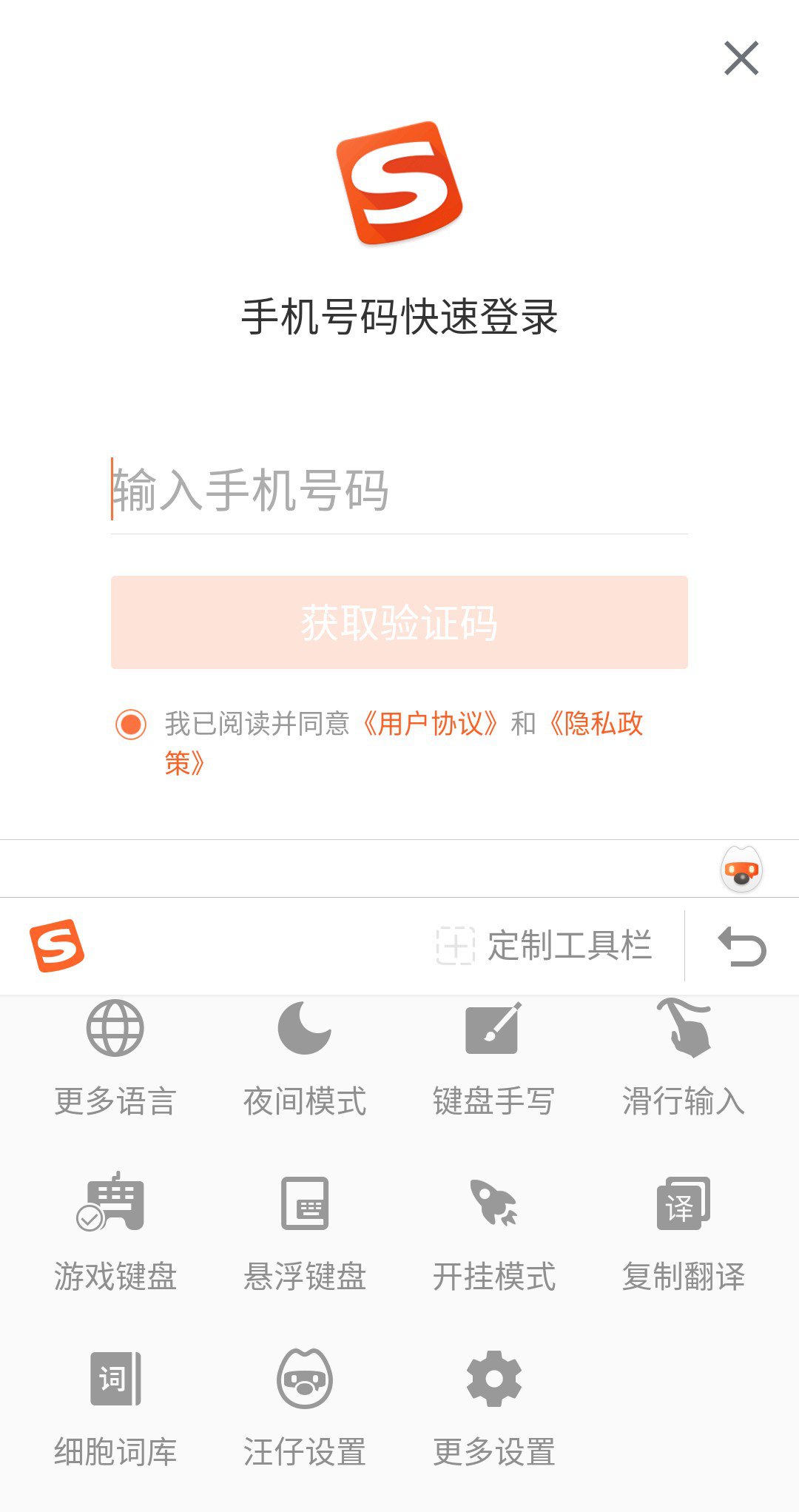Open the 《隐私政策》 link

point(596,724)
